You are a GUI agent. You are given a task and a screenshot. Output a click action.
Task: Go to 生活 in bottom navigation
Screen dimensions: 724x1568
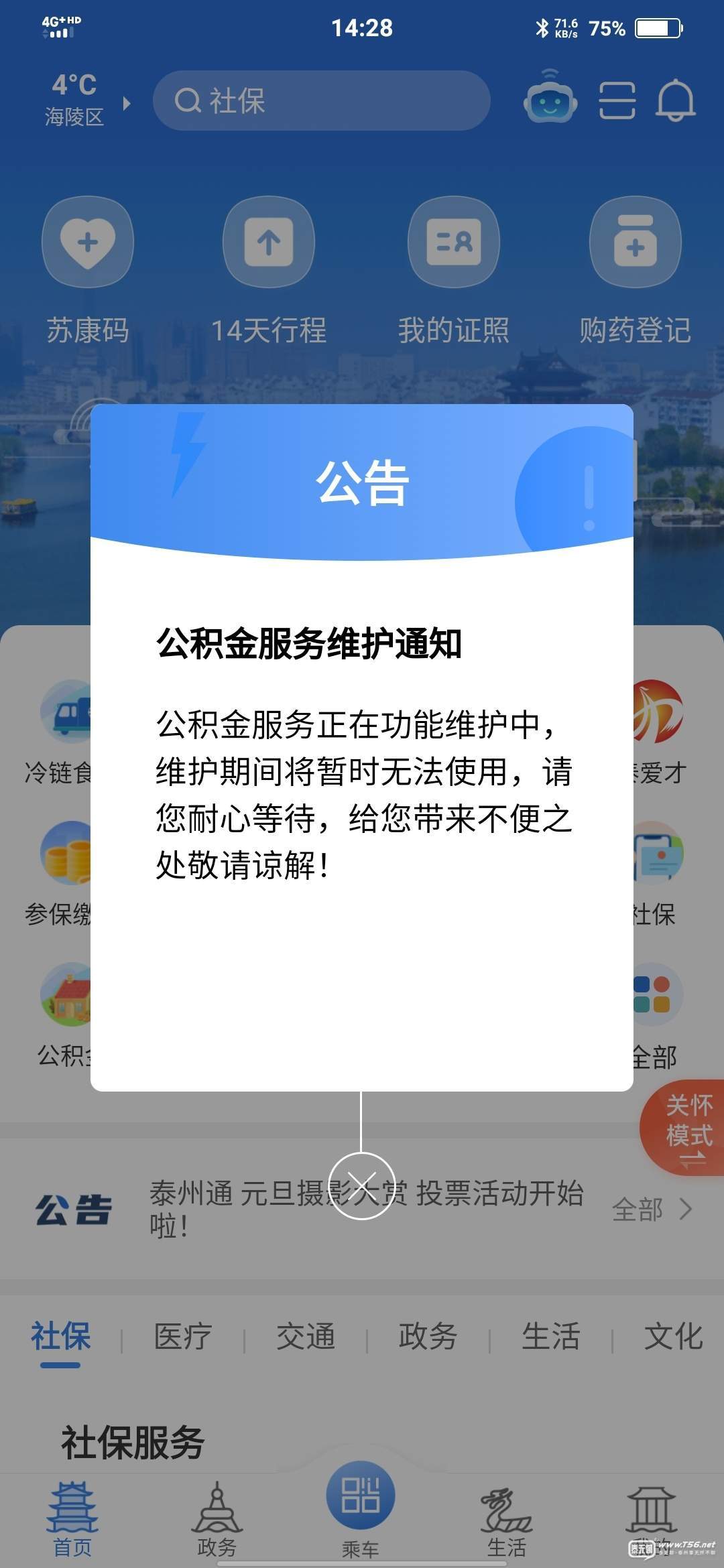[507, 1518]
